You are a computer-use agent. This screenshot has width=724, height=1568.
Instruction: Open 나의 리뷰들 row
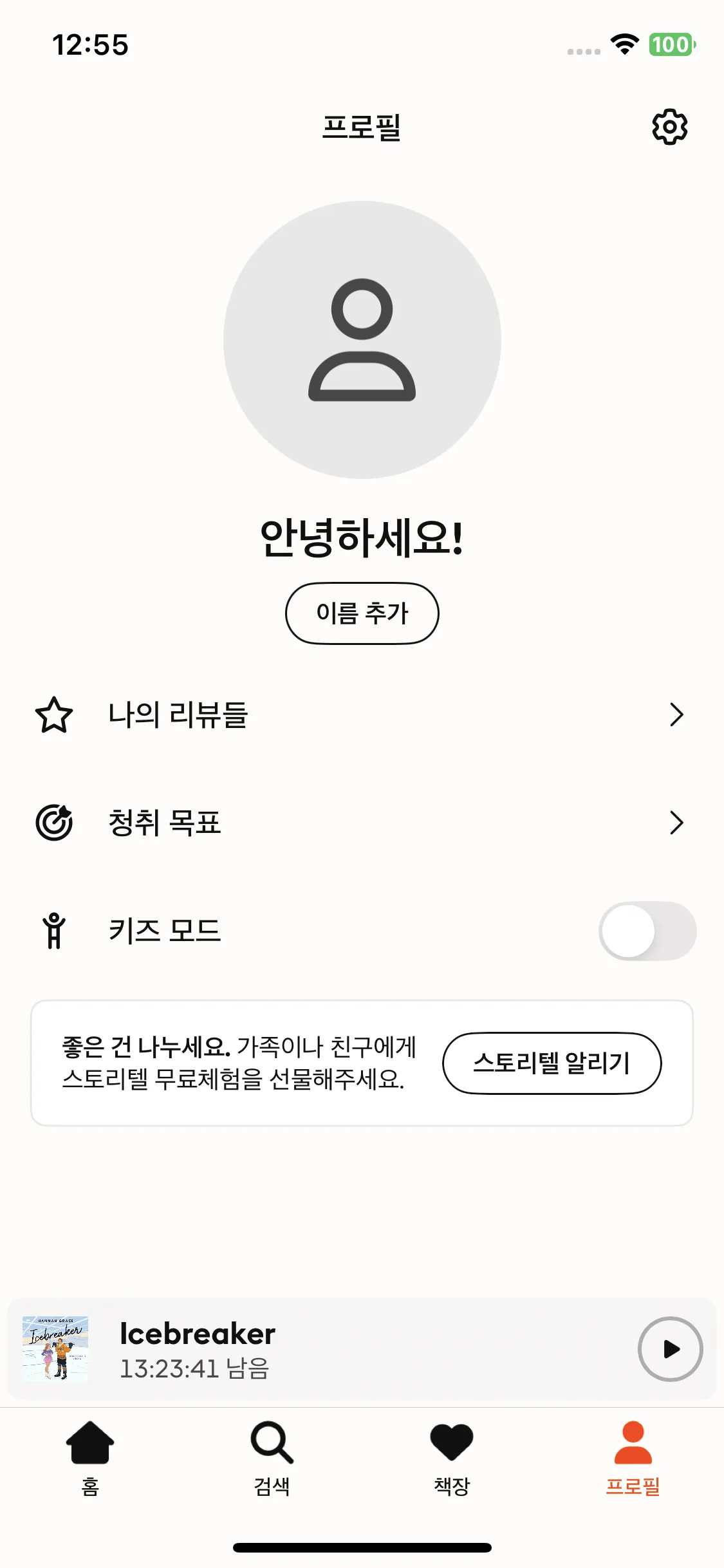(x=360, y=714)
